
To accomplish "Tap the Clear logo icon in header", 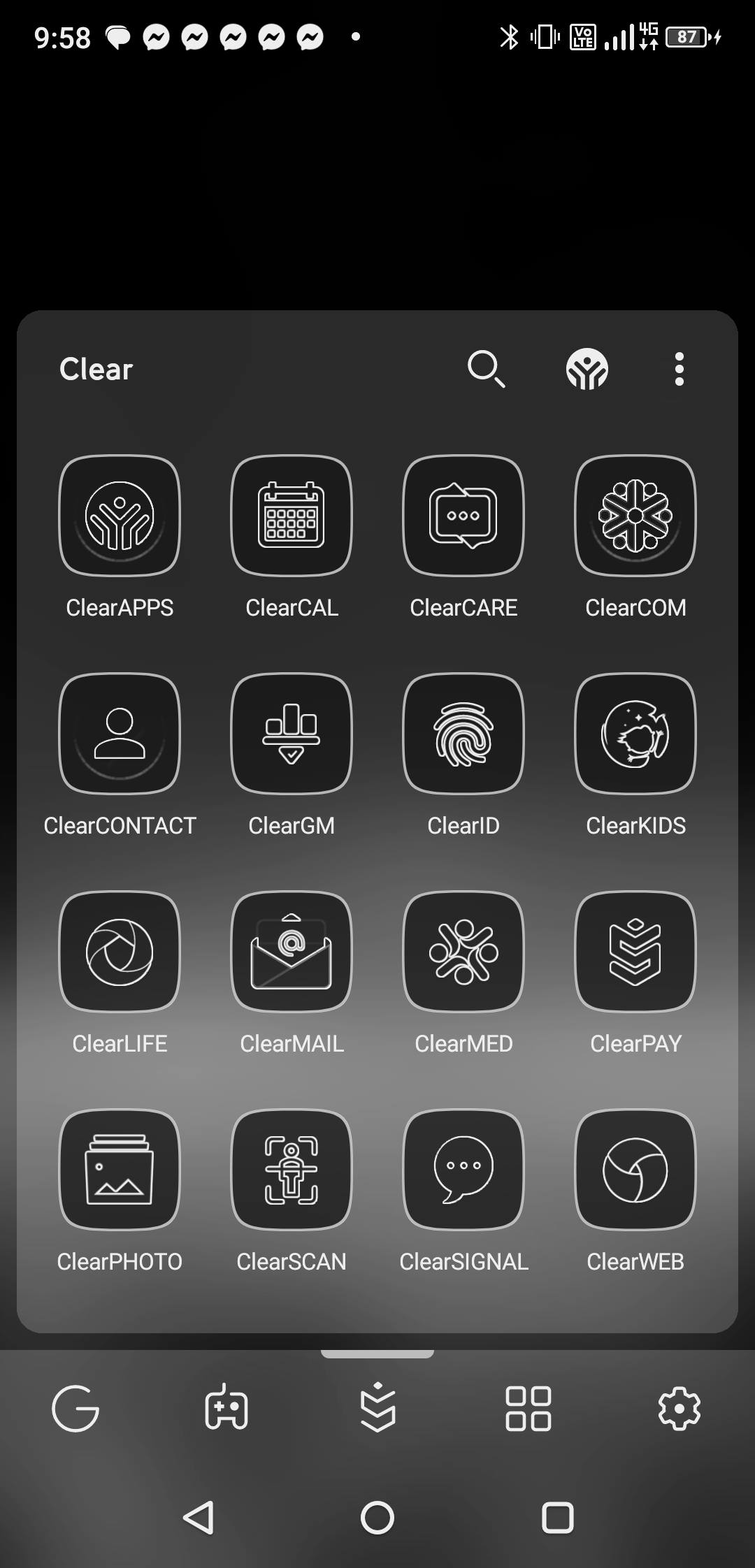I will (587, 369).
